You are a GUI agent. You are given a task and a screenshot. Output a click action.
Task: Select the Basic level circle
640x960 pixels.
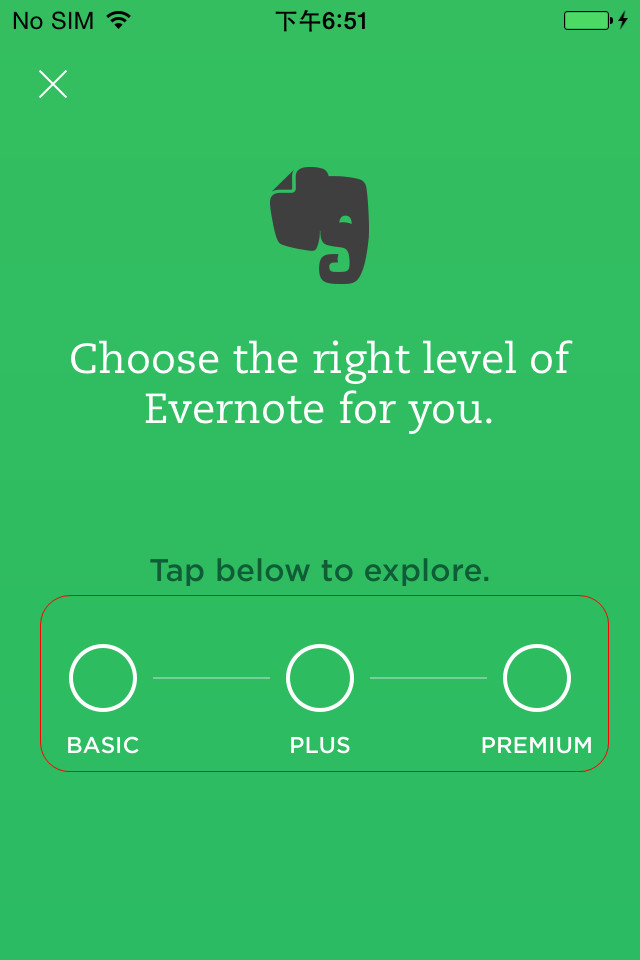tap(103, 678)
